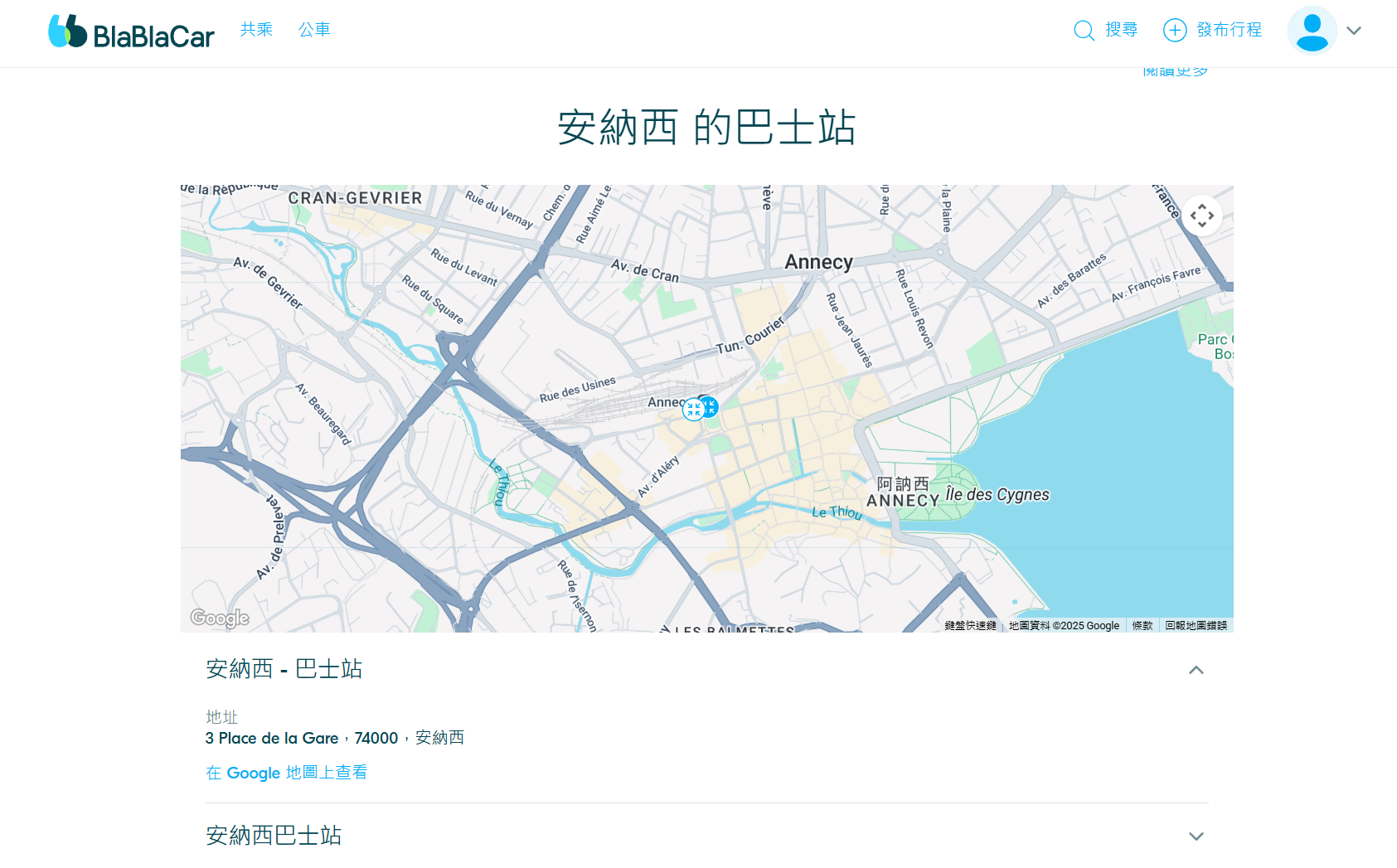Viewport: 1397px width, 868px height.
Task: Tap 發布行程 to publish a trip
Action: (x=1212, y=30)
